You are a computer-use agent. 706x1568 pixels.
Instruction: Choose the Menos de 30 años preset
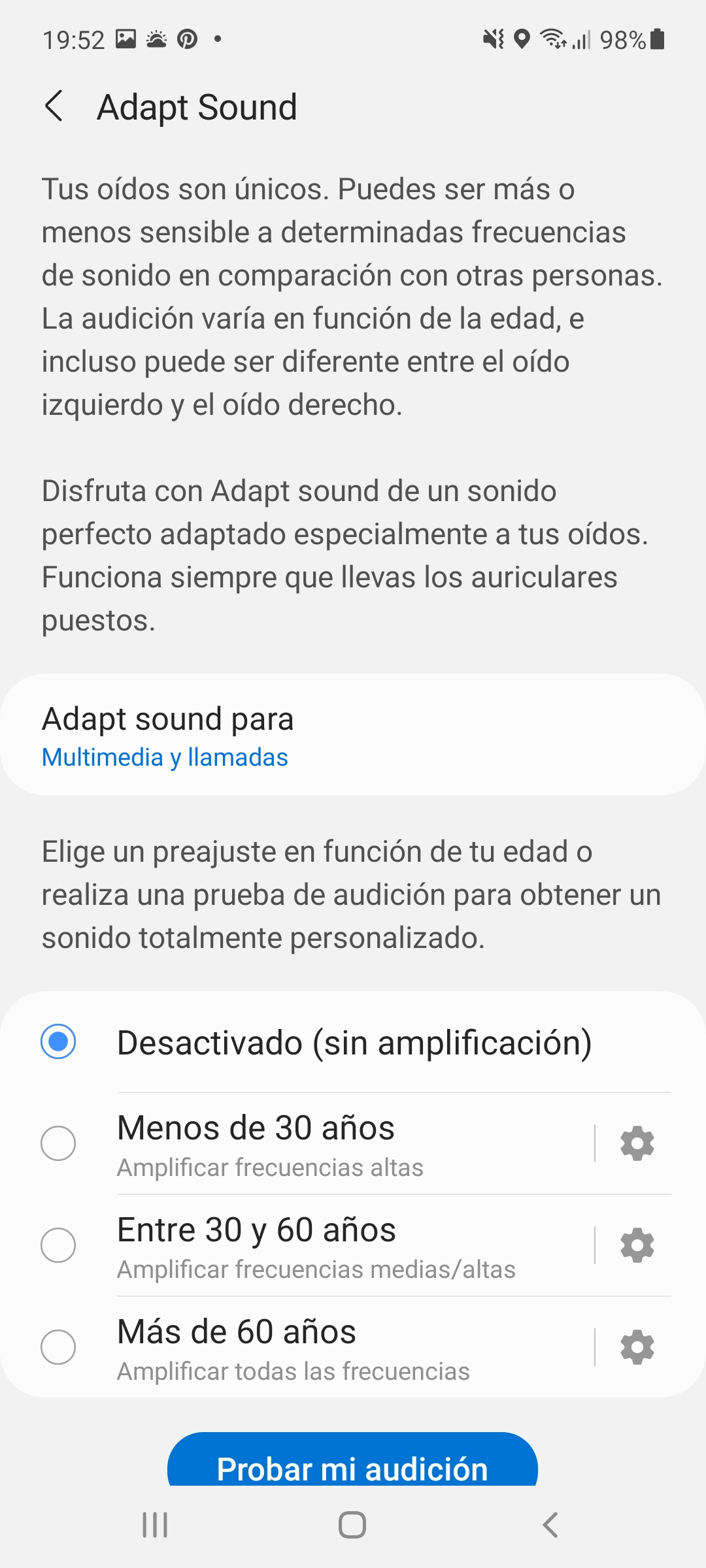[x=297, y=1143]
